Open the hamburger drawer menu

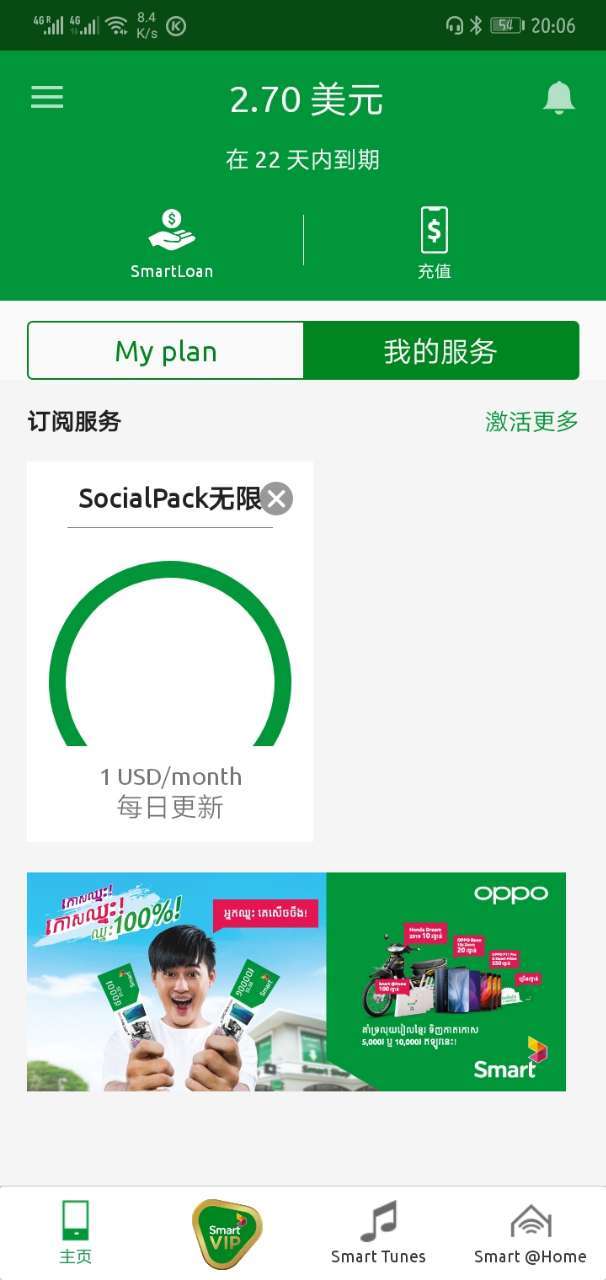tap(47, 97)
